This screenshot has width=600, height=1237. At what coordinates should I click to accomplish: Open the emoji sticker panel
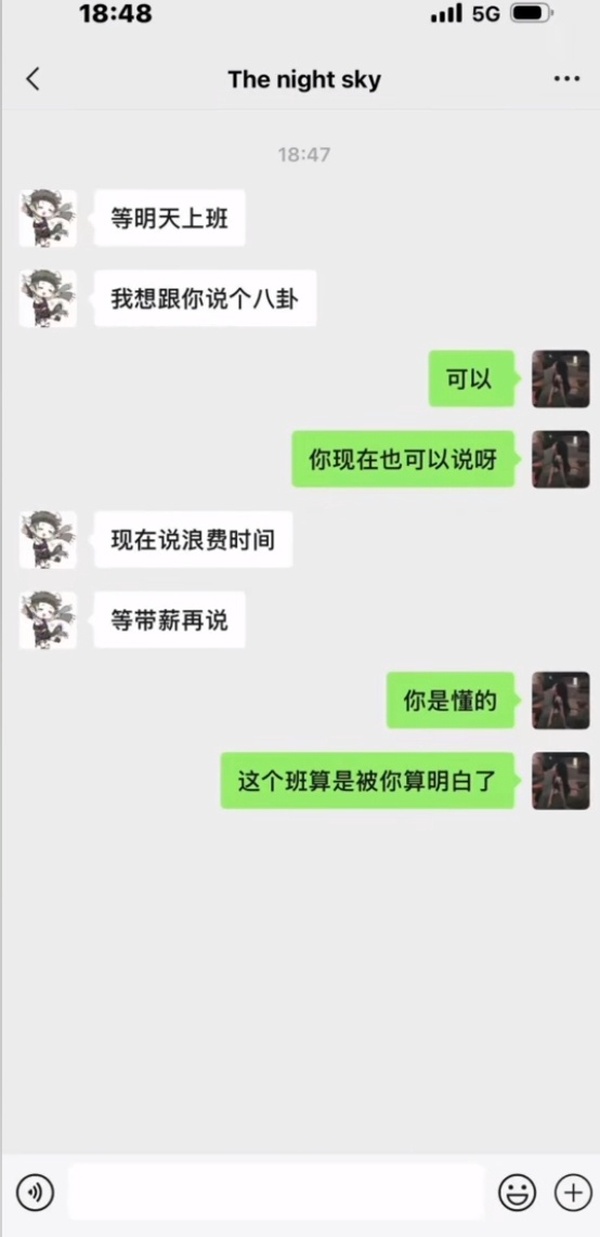(517, 1191)
